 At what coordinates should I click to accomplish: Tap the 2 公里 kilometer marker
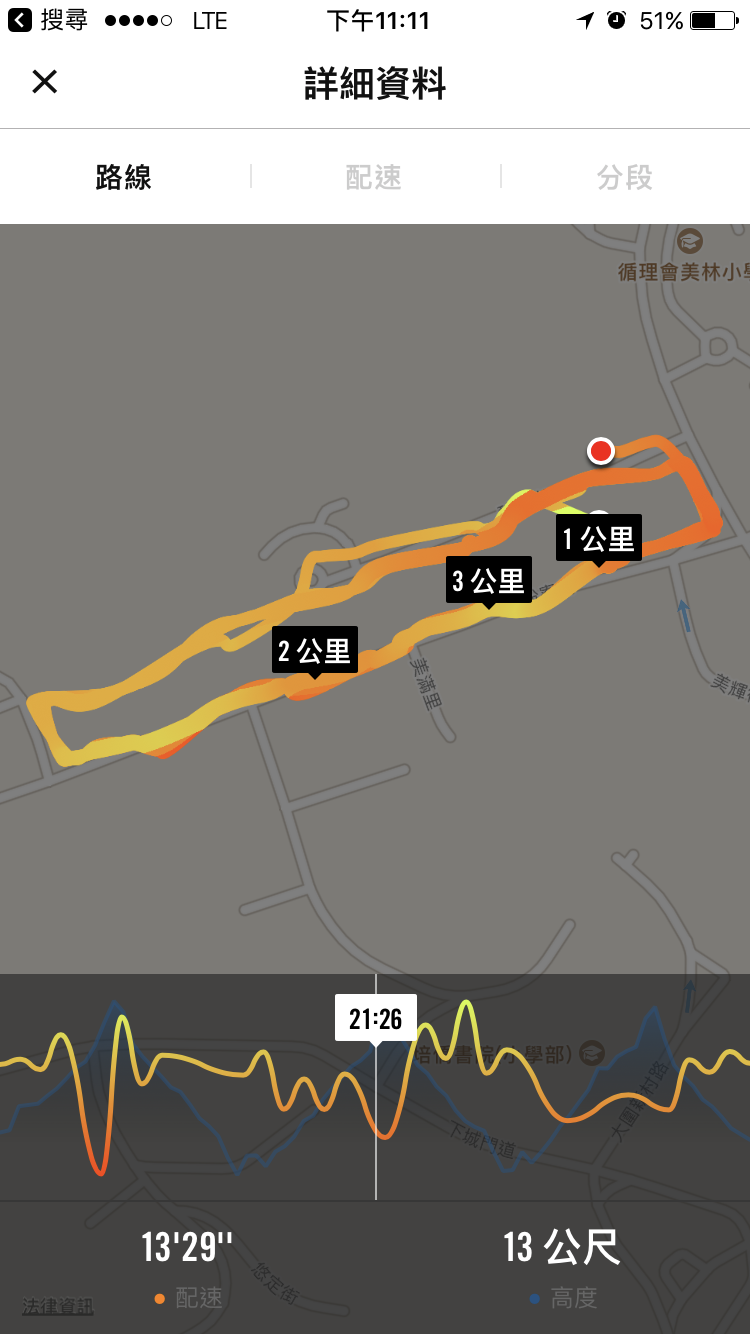tap(315, 651)
